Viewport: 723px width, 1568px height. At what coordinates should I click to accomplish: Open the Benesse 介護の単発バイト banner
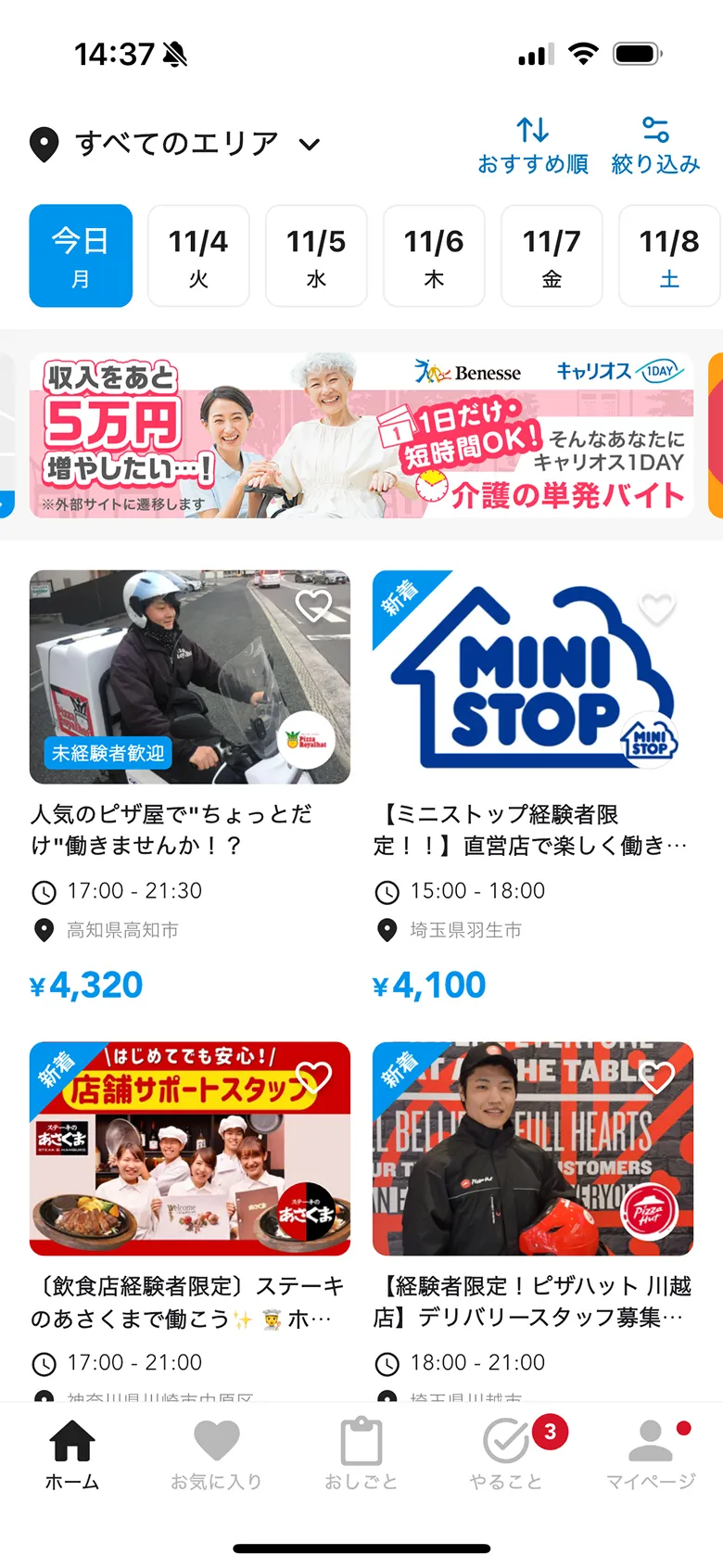(x=361, y=435)
